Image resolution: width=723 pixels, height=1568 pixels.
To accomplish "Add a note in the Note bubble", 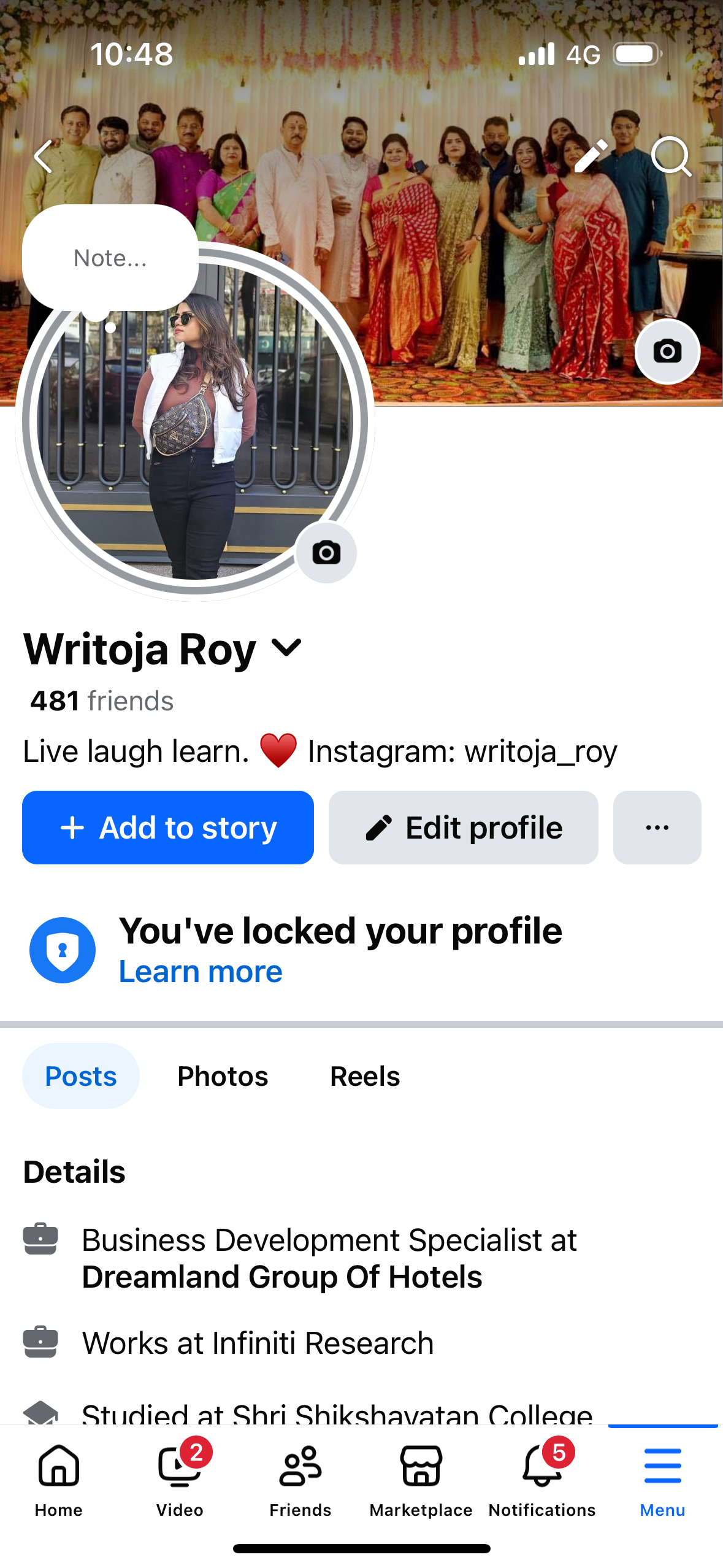I will pyautogui.click(x=110, y=258).
